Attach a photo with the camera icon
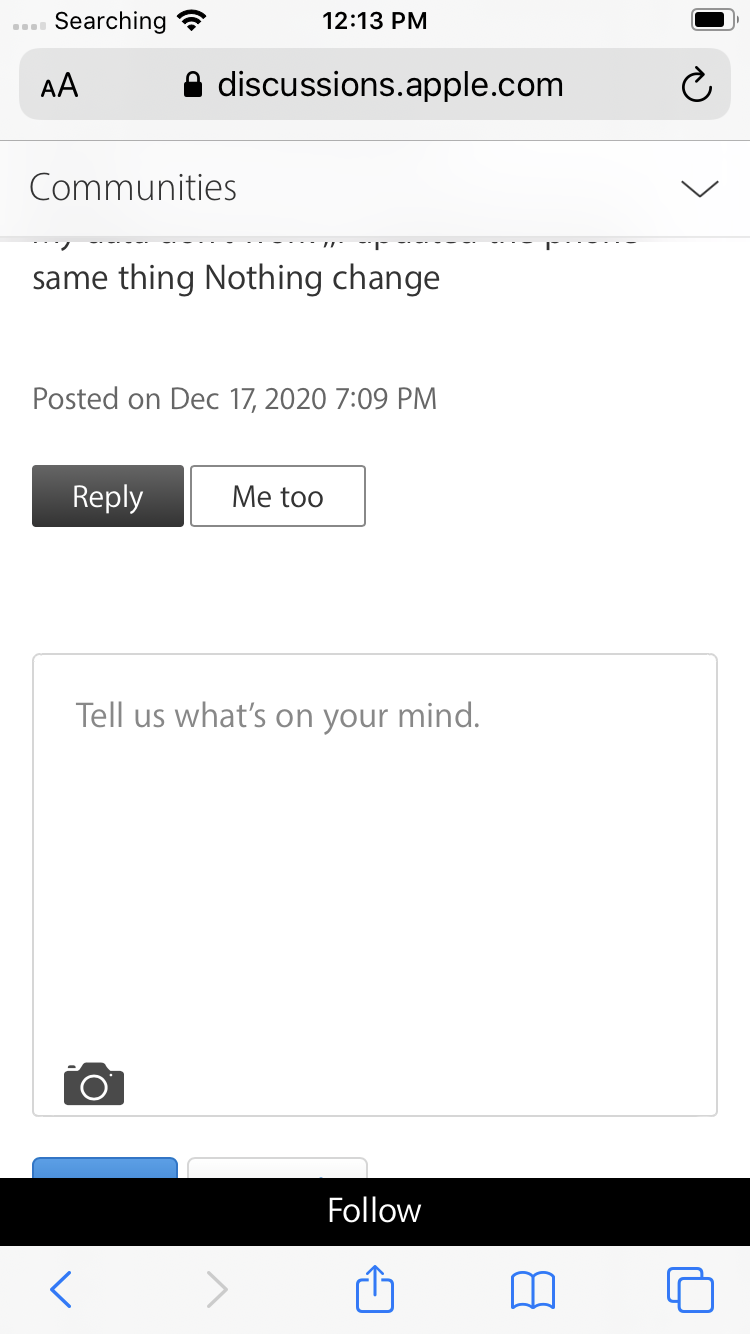The width and height of the screenshot is (750, 1334). click(x=94, y=1084)
